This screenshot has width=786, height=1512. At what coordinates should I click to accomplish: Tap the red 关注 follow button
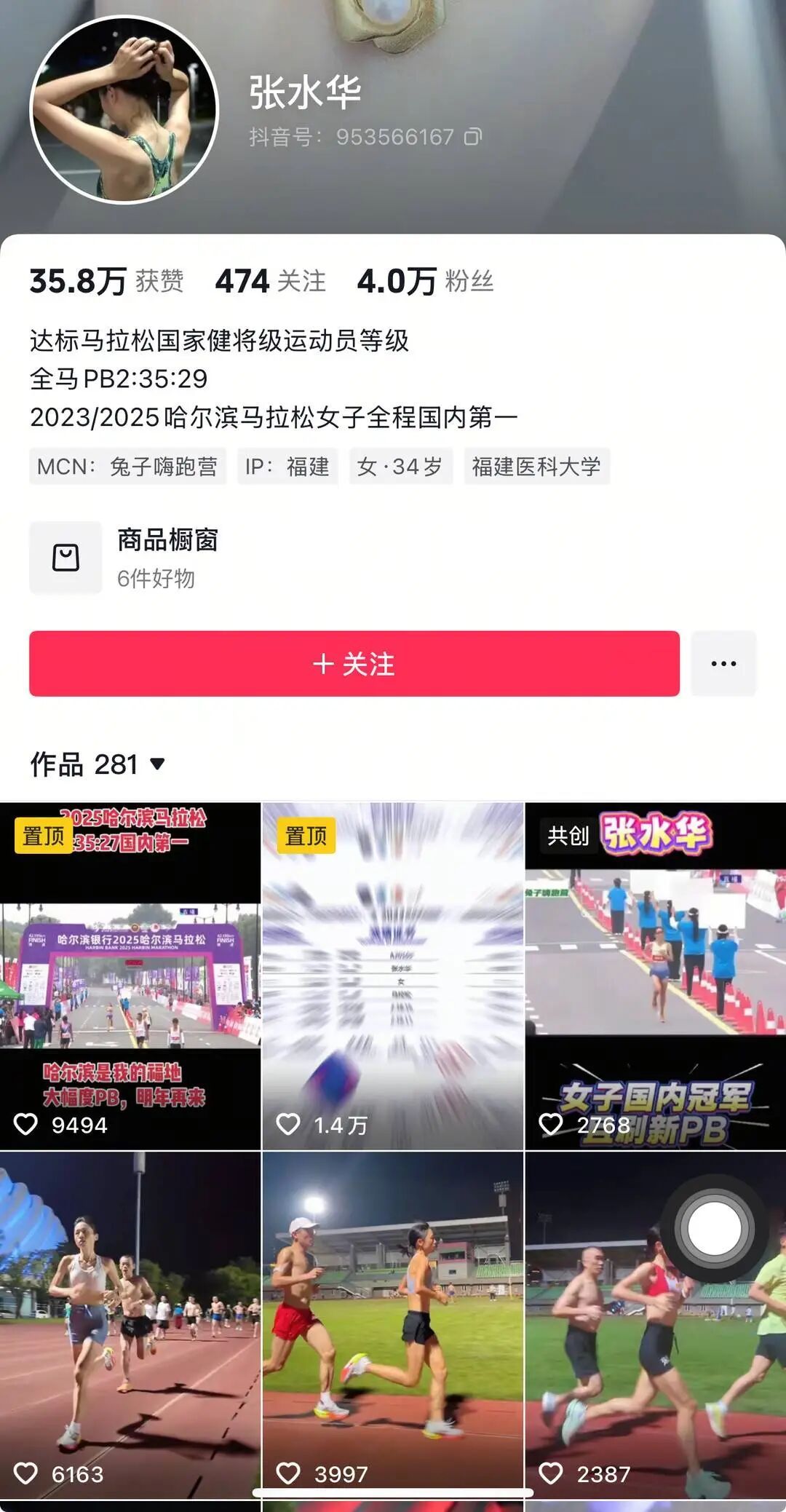pos(354,664)
